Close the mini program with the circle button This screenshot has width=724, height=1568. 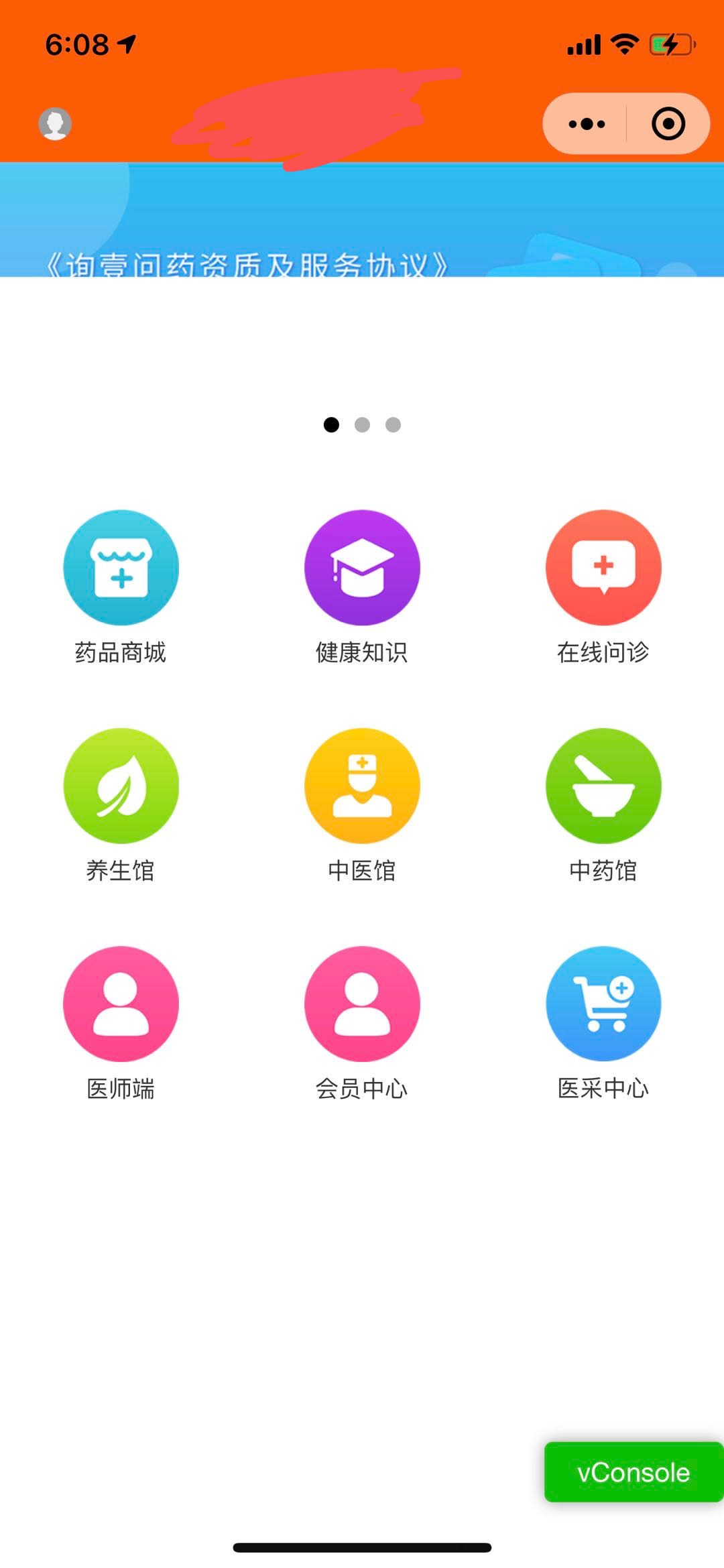(x=668, y=124)
